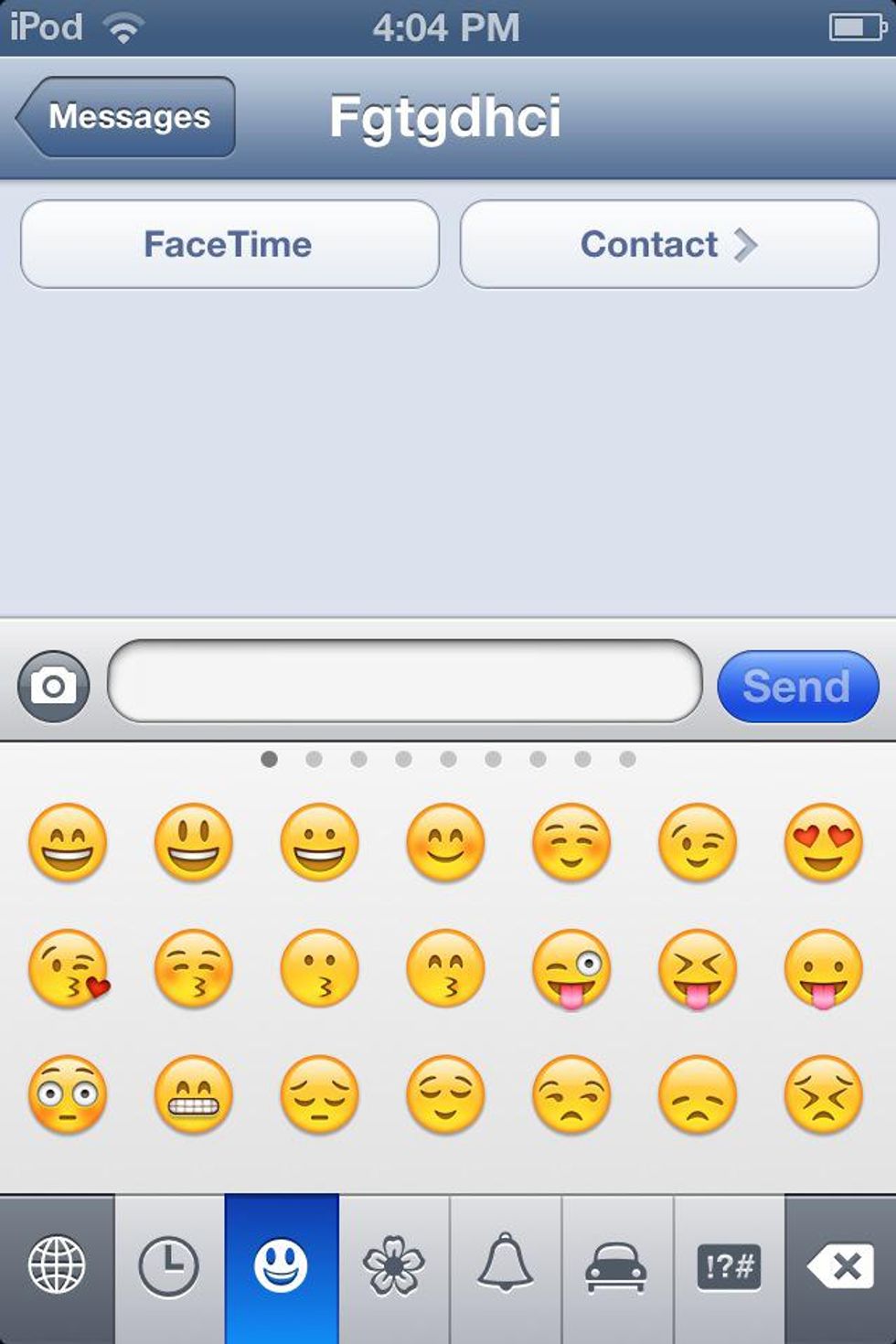
Task: Focus the message text field
Action: coord(404,683)
